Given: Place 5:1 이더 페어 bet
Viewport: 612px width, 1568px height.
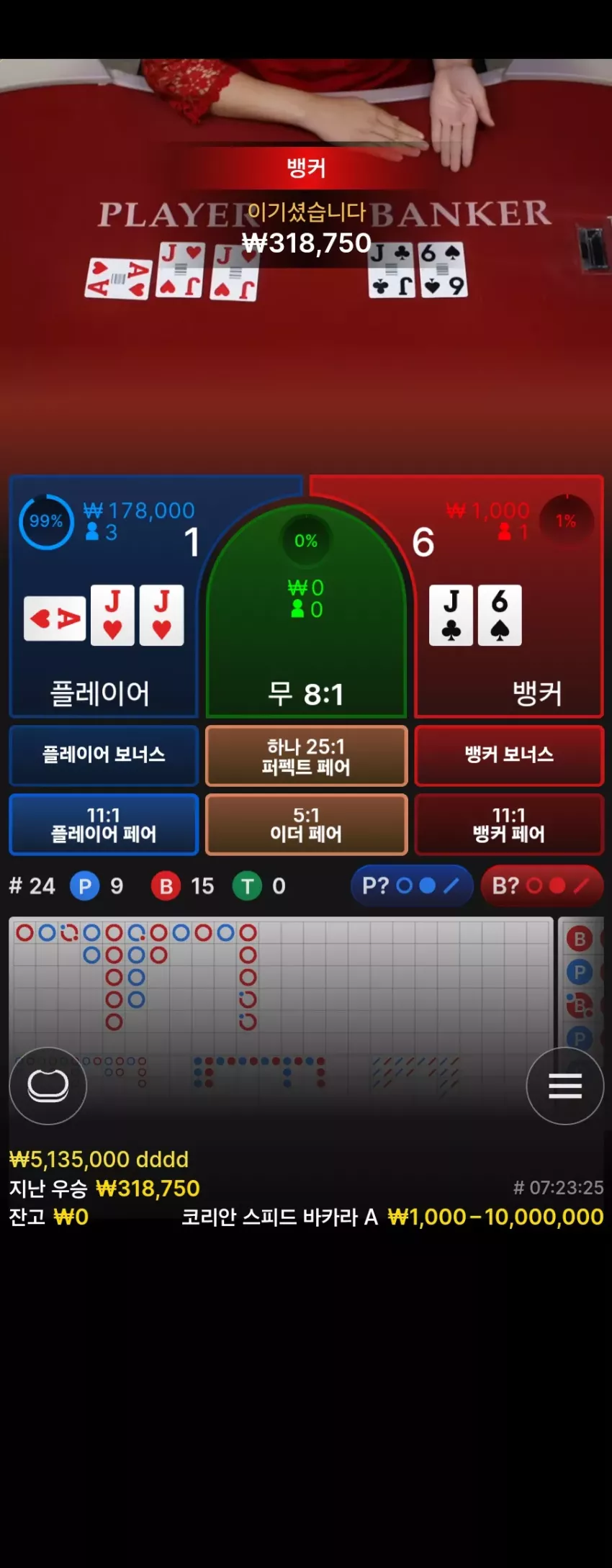Looking at the screenshot, I should 306,824.
